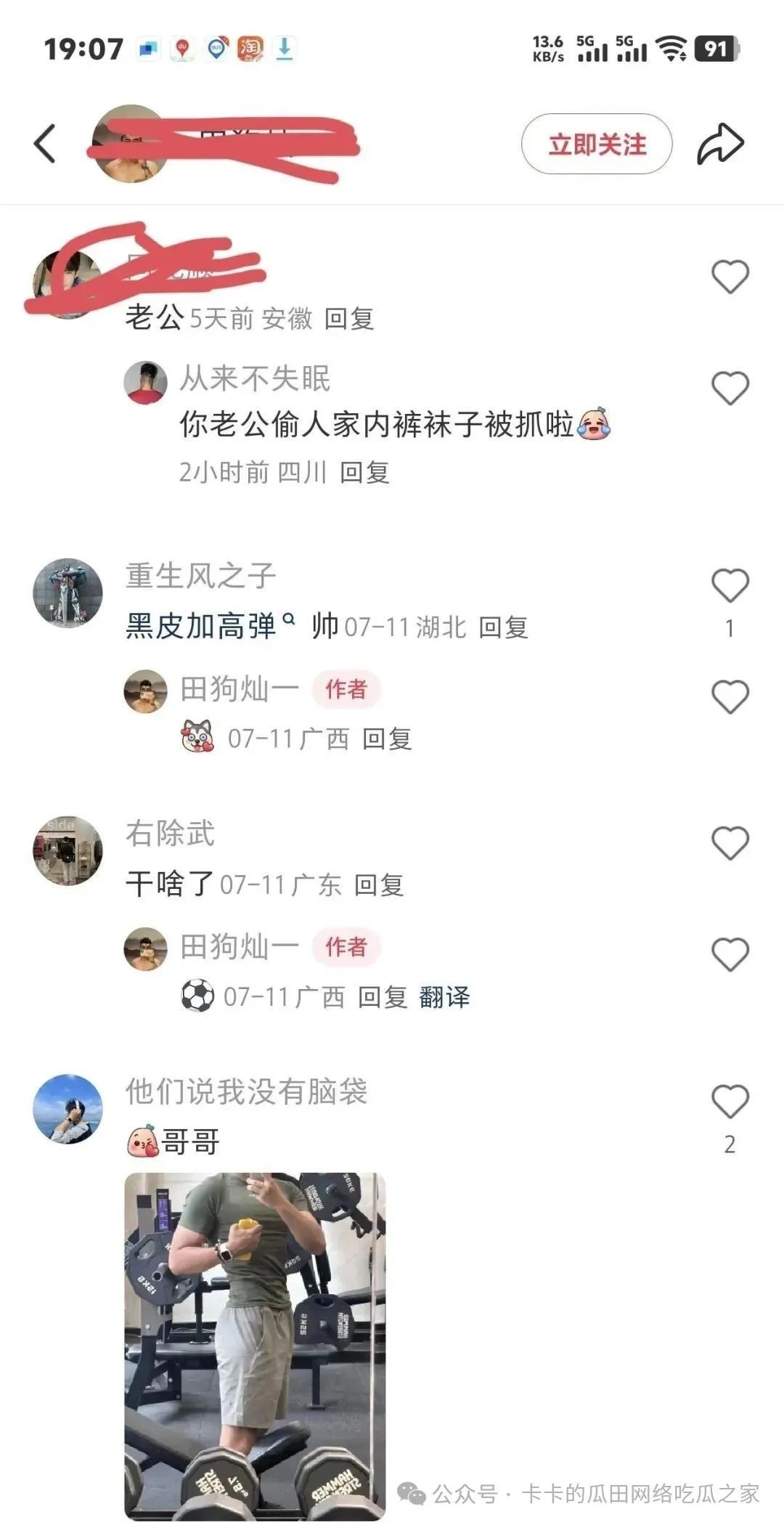Like 从来不失眠's reply
This screenshot has width=784, height=1525.
coord(730,388)
